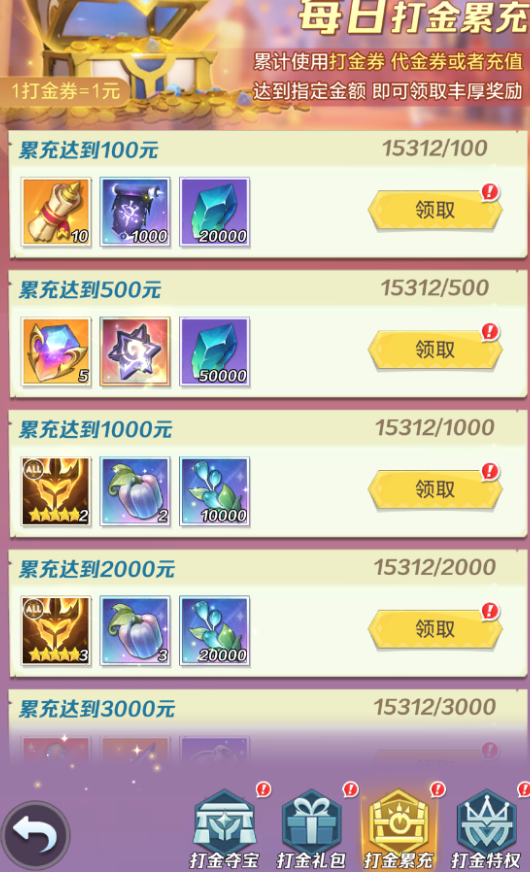This screenshot has height=872, width=530.
Task: View the scroll item in 100元 tier
Action: point(56,212)
